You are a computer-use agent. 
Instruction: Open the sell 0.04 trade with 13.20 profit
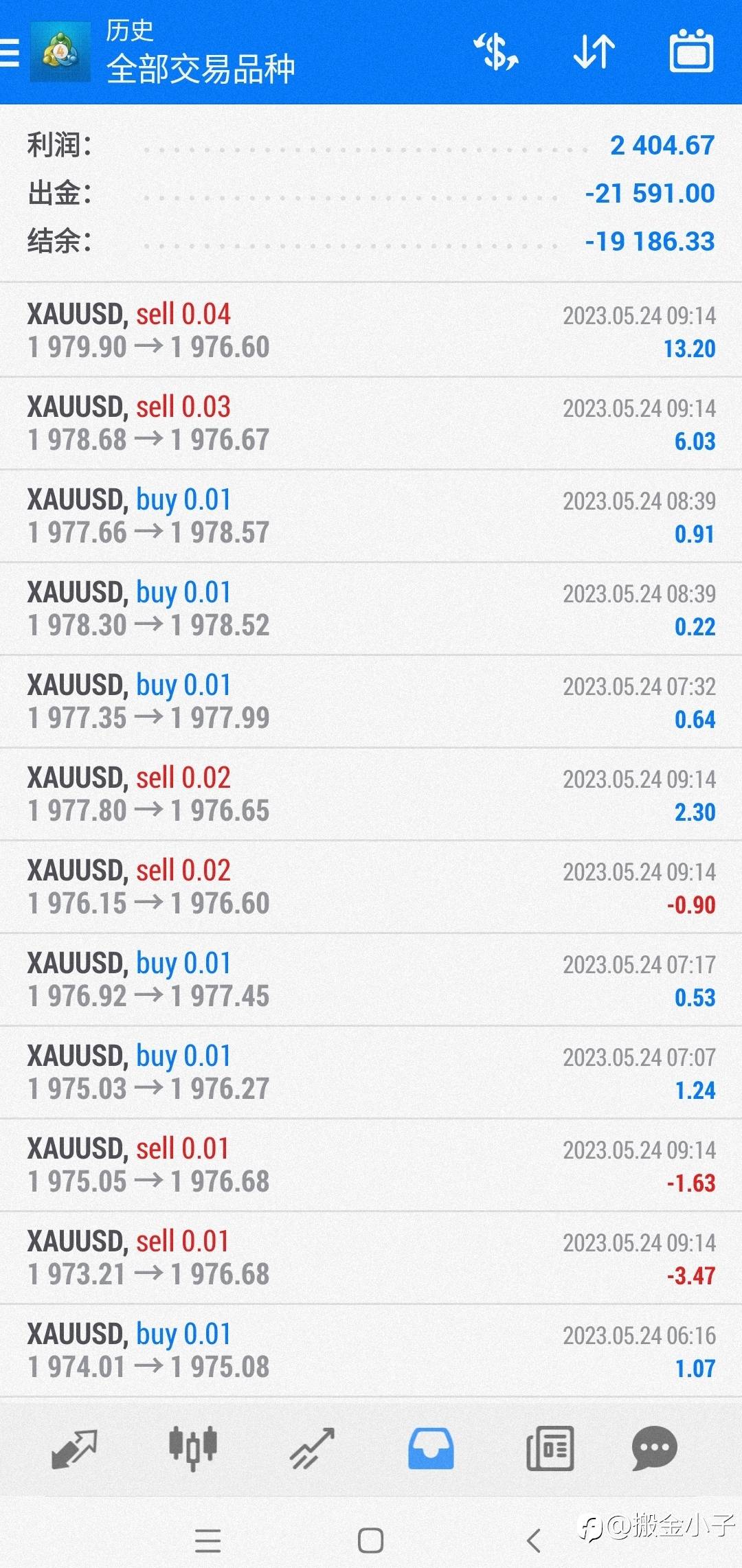pos(371,330)
